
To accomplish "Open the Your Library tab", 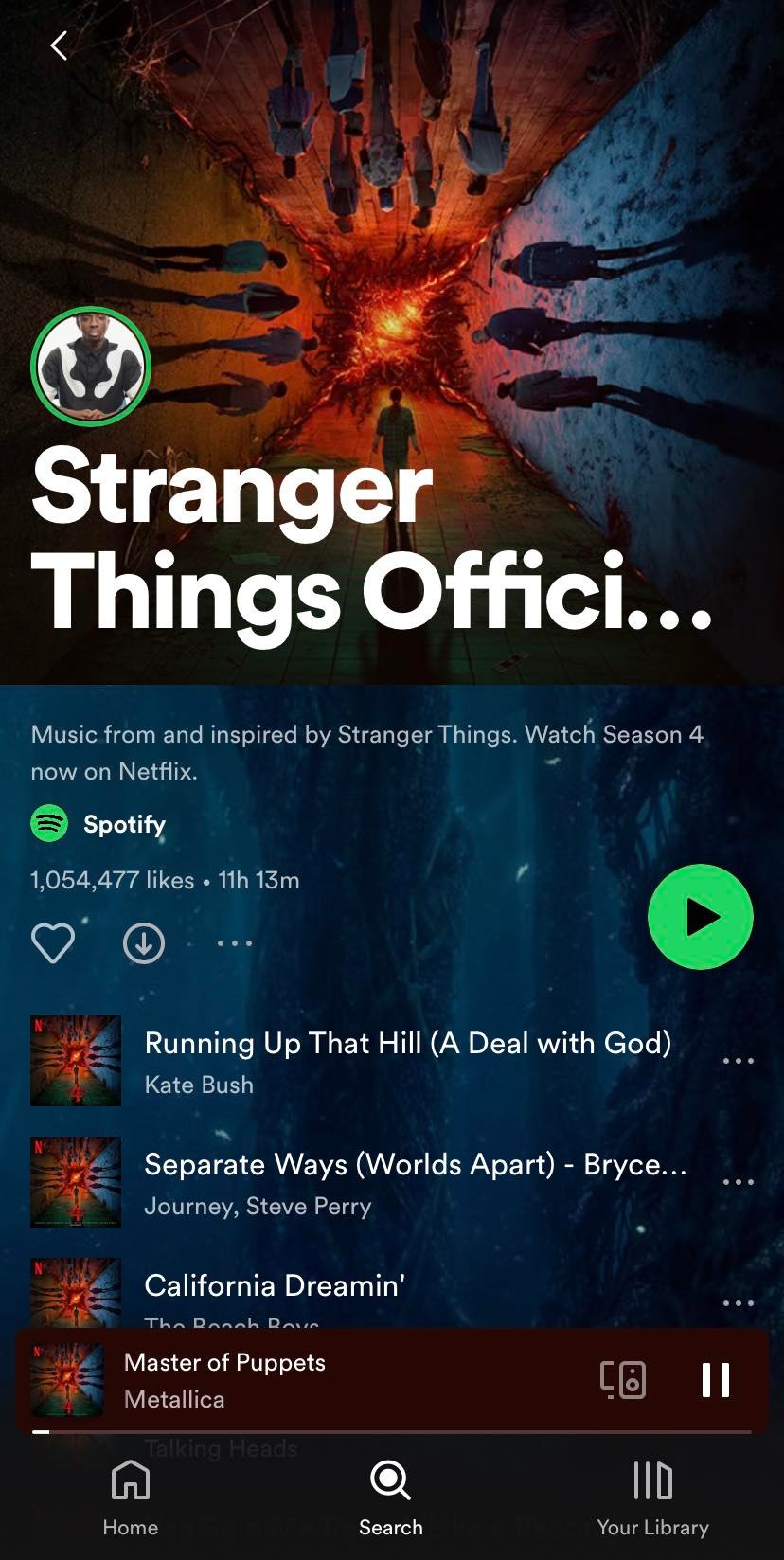I will click(652, 1498).
